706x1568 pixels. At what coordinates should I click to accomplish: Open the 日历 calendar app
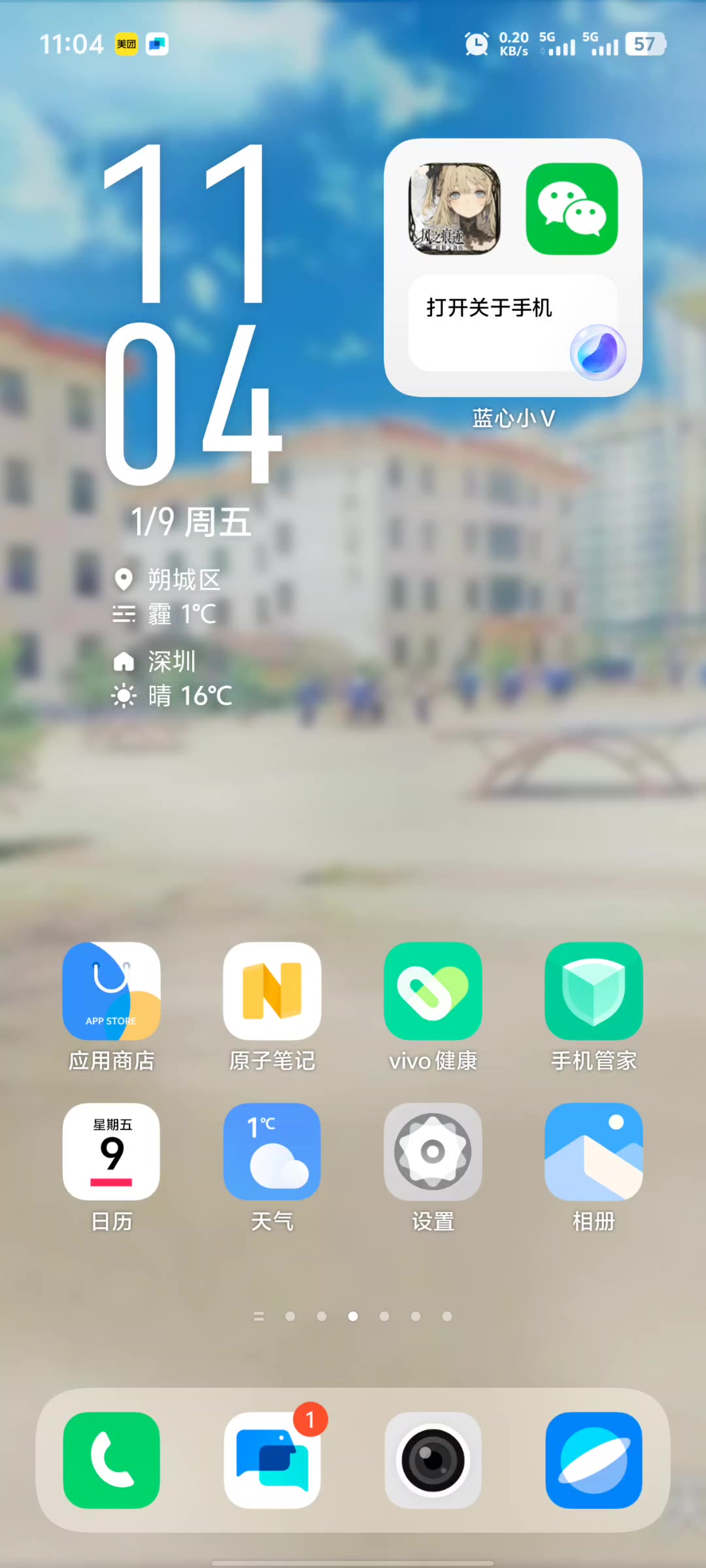click(x=111, y=1152)
